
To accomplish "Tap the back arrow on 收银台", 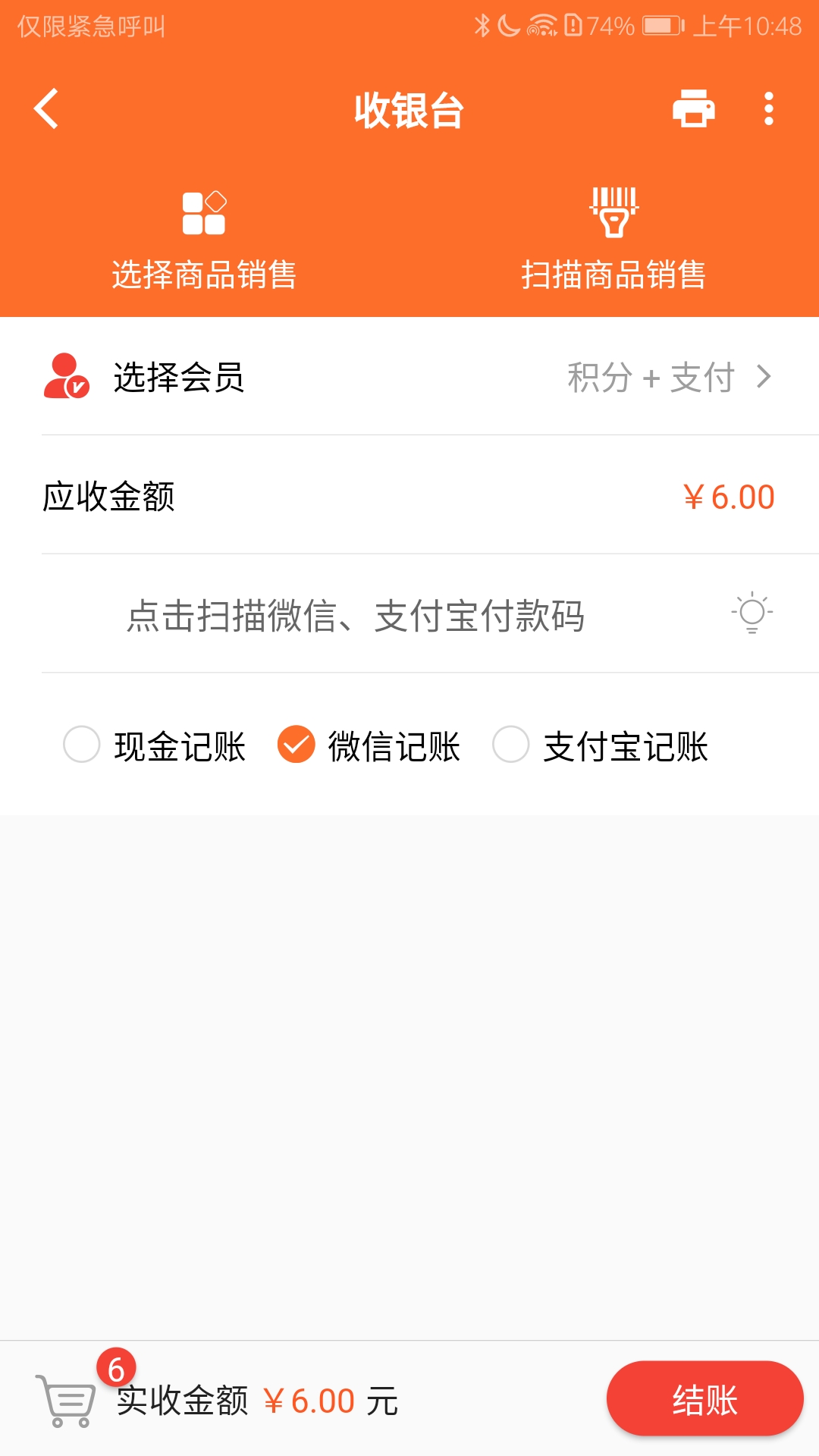I will coord(45,109).
